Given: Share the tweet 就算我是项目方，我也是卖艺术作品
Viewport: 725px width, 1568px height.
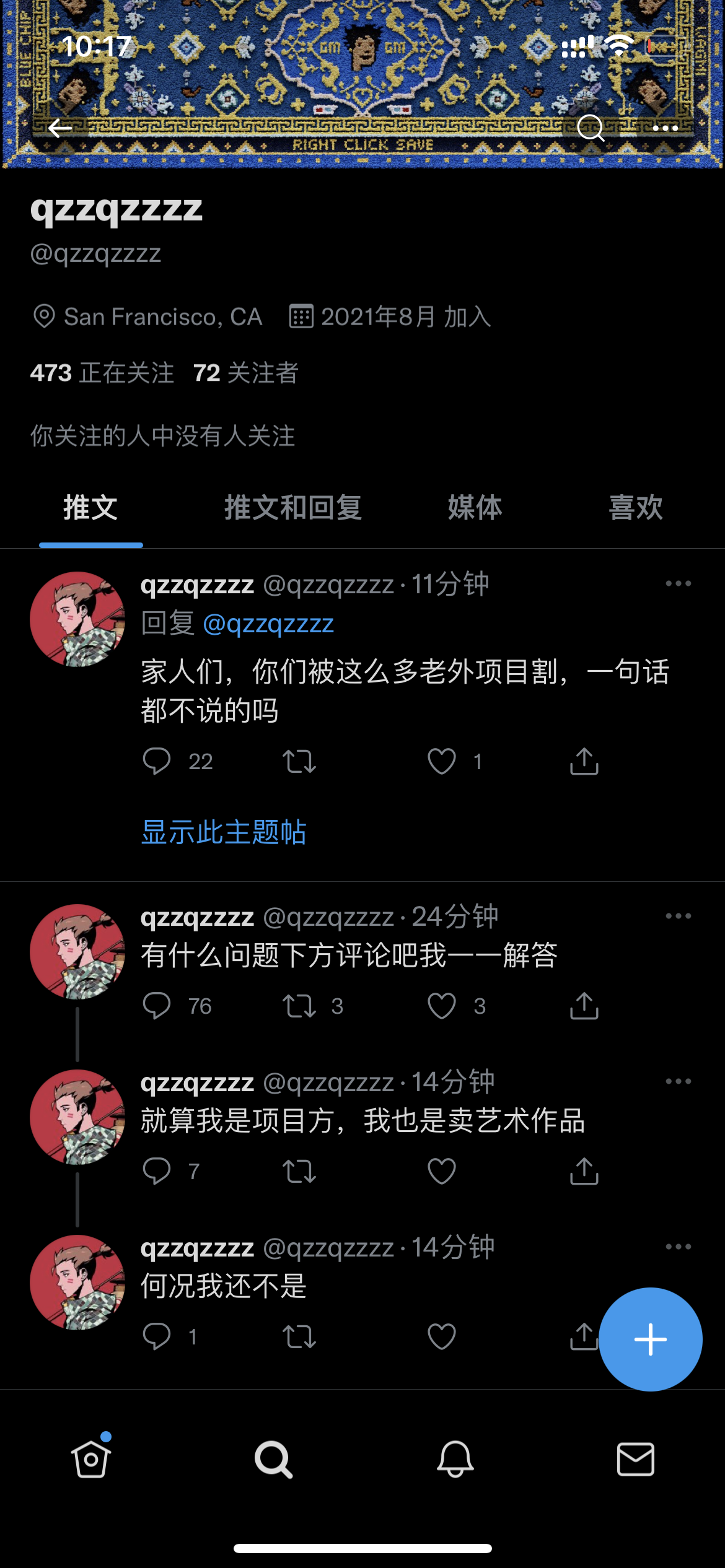Looking at the screenshot, I should click(x=584, y=1171).
